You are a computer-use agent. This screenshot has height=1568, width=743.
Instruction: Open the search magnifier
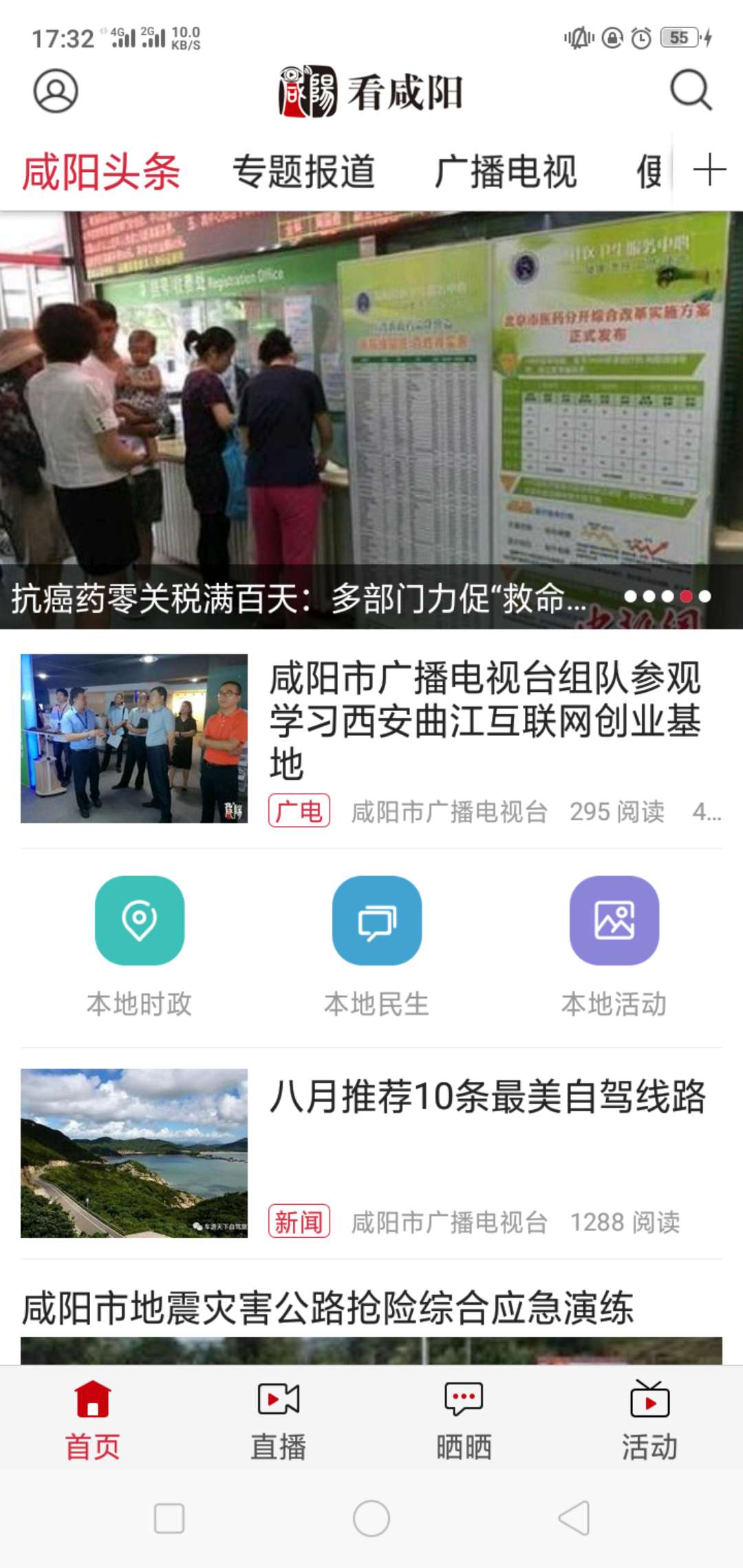690,90
